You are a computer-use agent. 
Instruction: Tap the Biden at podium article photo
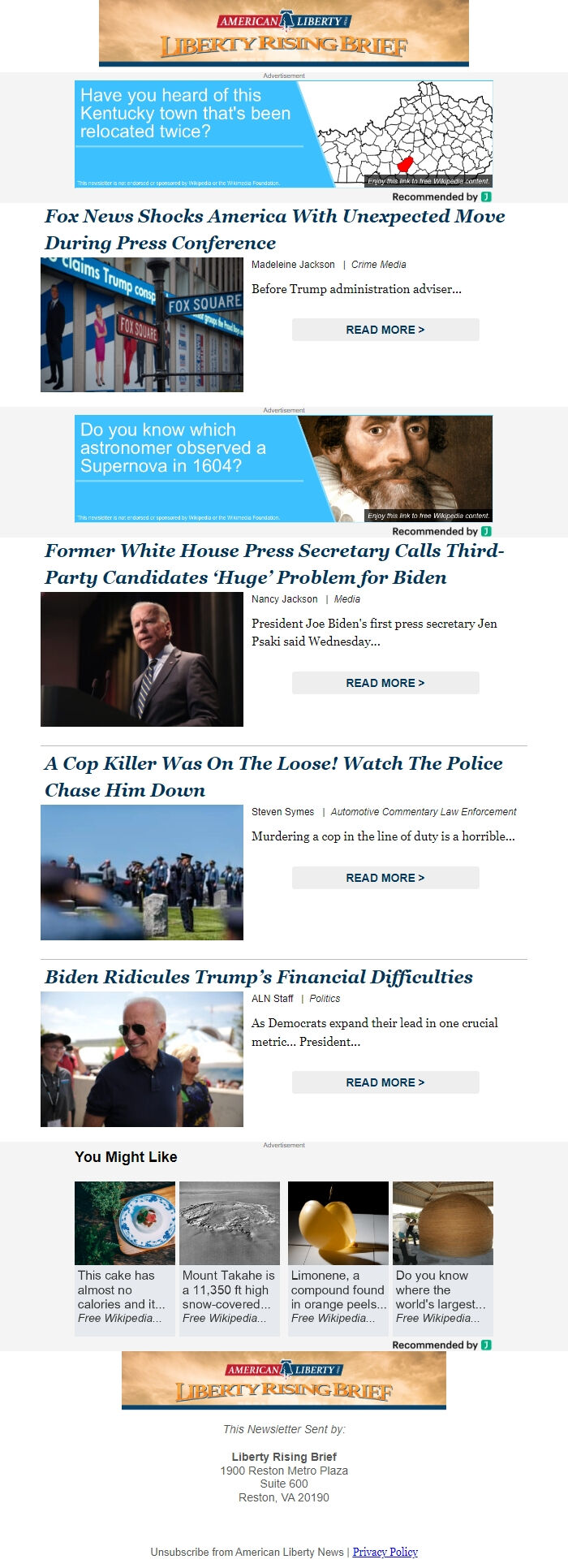tap(142, 659)
